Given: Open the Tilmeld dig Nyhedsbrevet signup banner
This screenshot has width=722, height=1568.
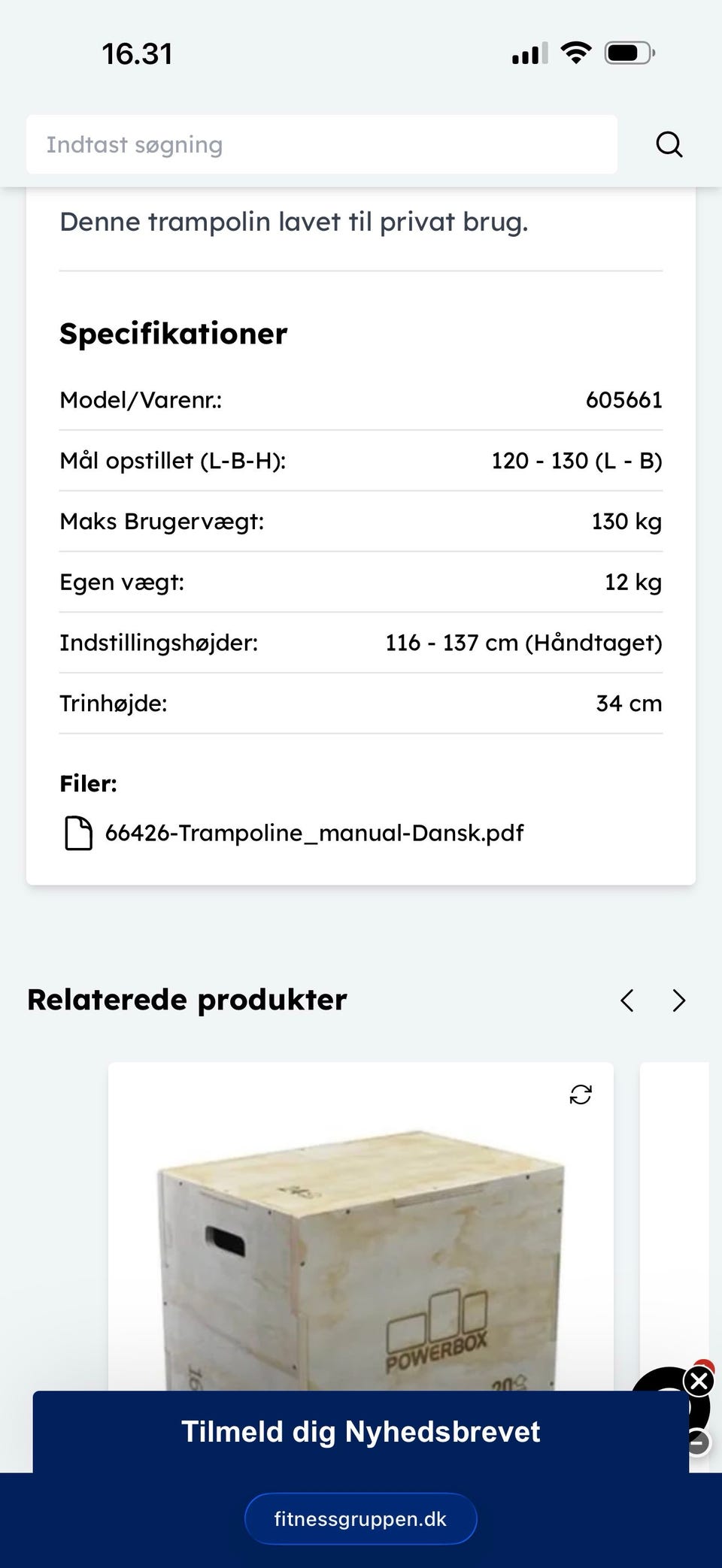Looking at the screenshot, I should coord(361,1431).
